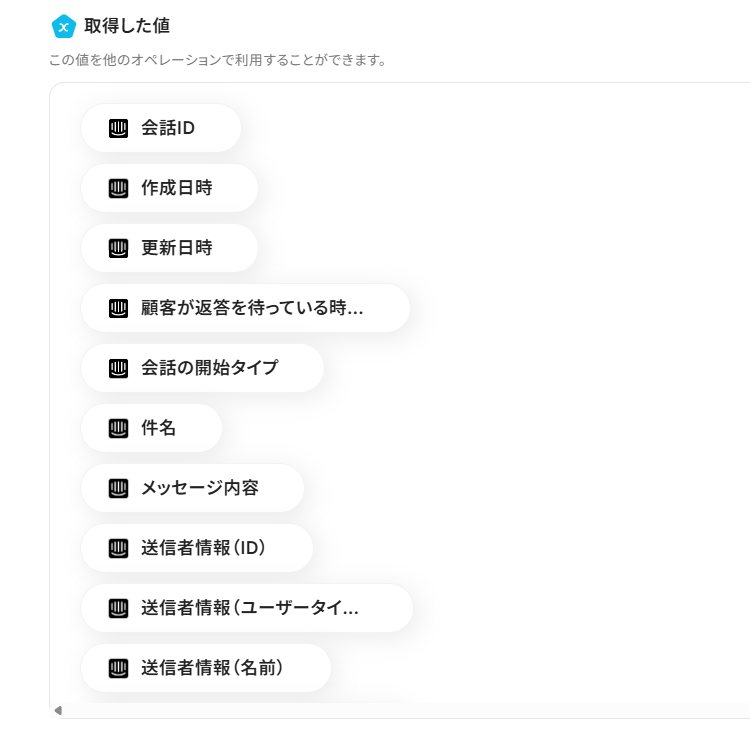Select the メッセージ内容 chip

[x=192, y=488]
